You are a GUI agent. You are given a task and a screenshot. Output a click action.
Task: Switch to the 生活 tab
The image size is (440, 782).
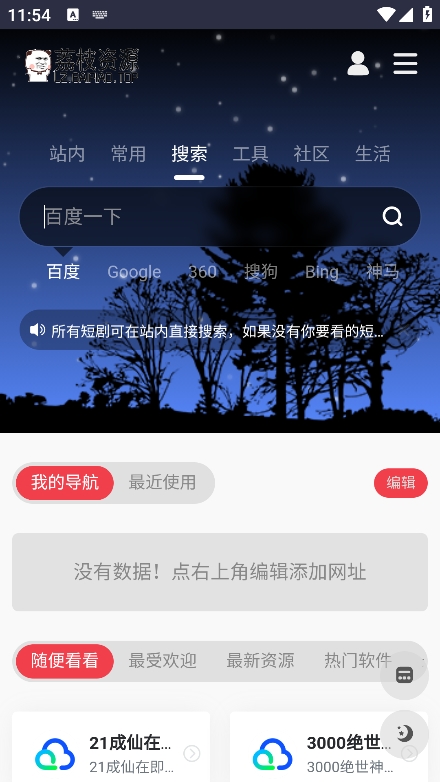click(373, 154)
